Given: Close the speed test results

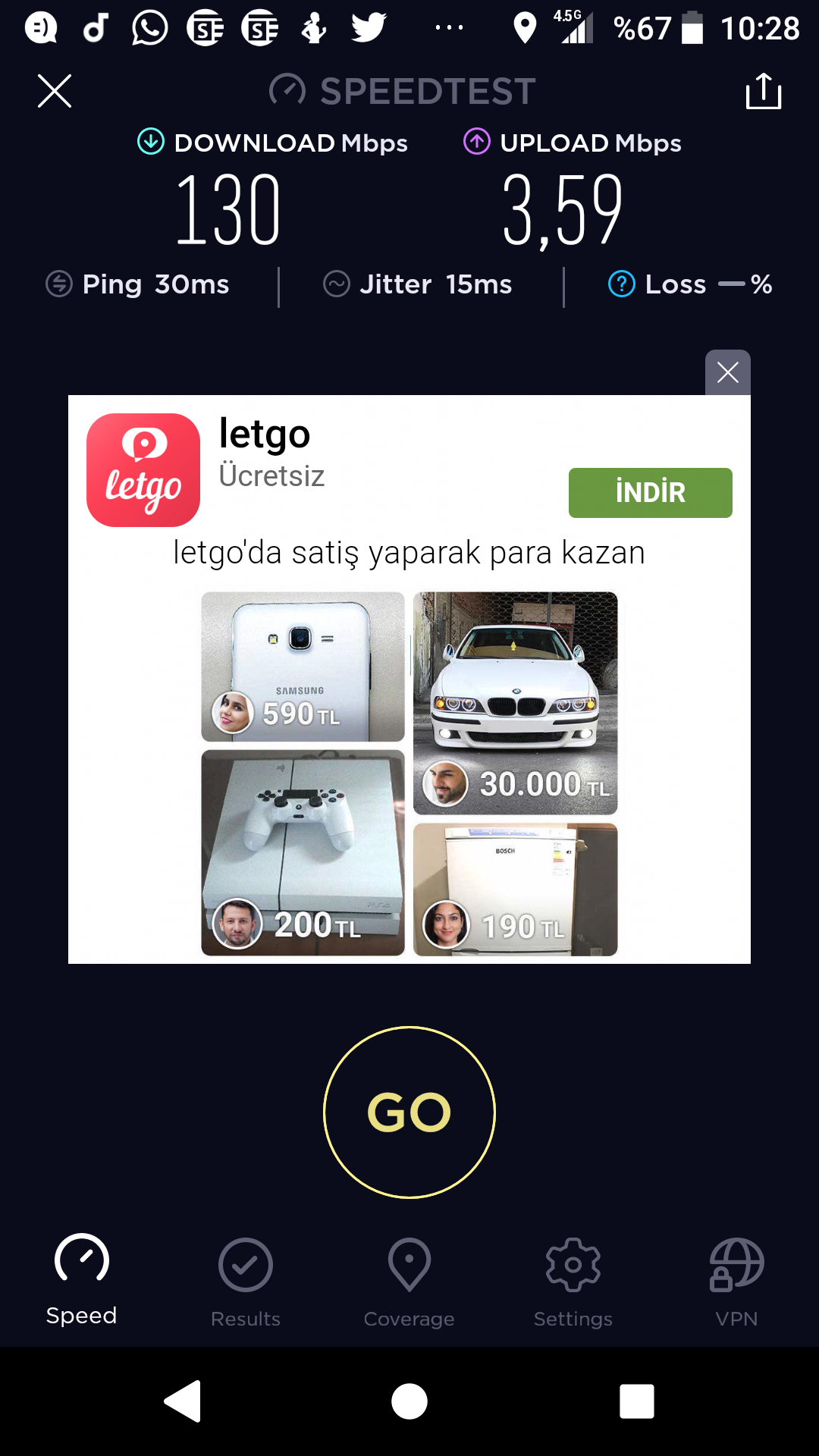Looking at the screenshot, I should tap(55, 91).
